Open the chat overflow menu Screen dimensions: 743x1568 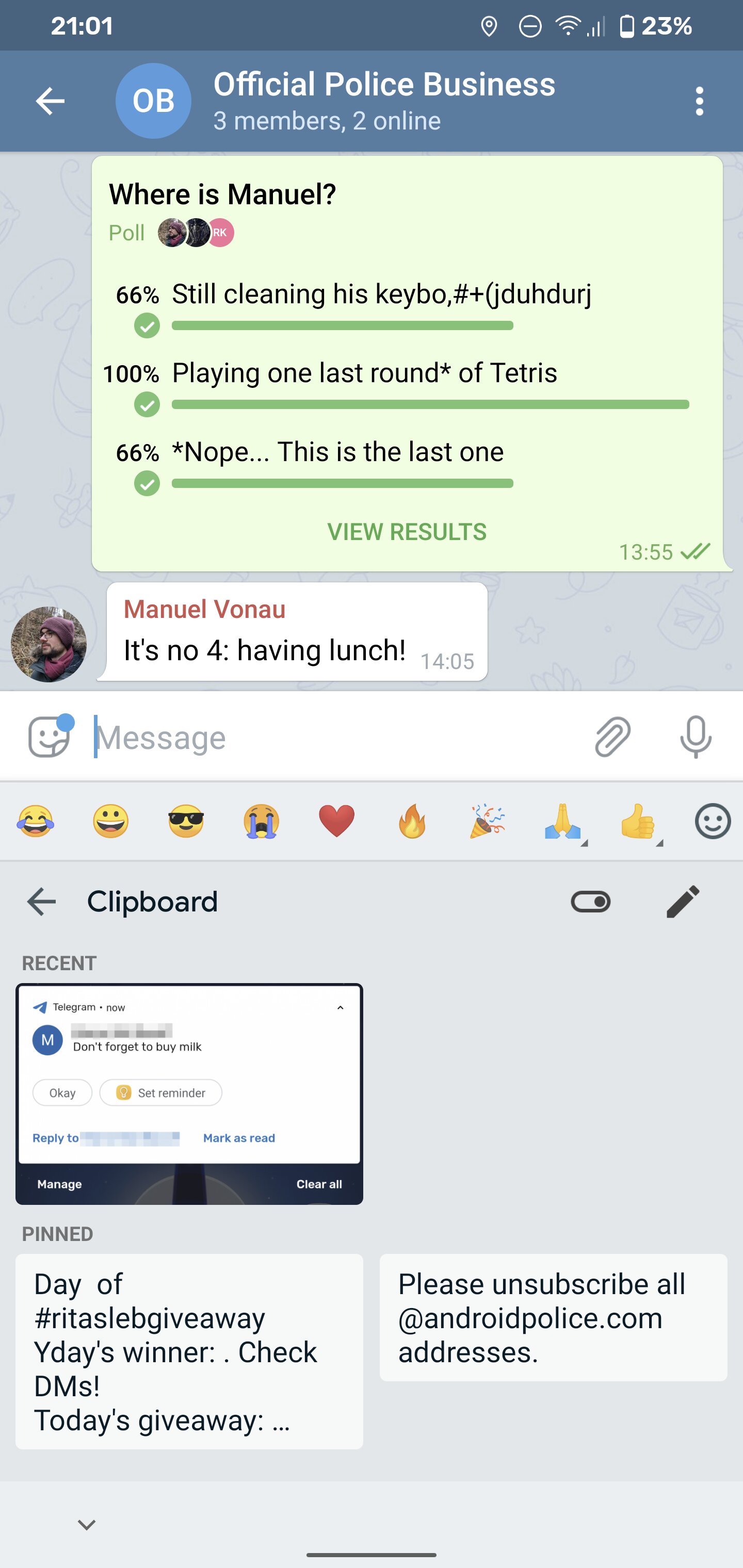(699, 101)
